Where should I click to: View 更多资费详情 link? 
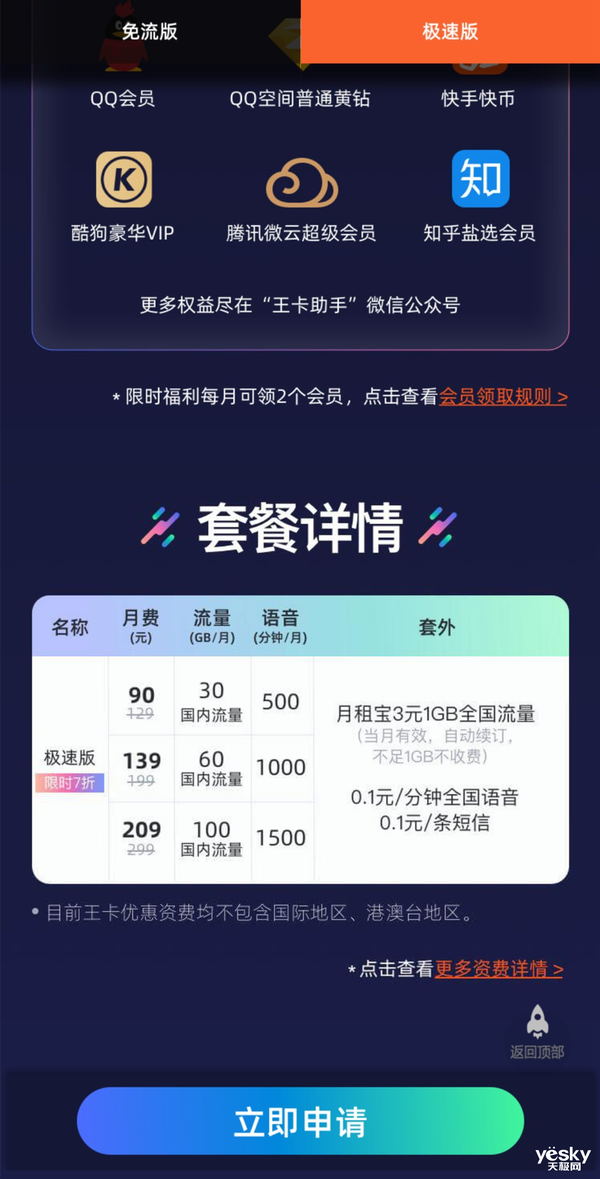(x=498, y=969)
